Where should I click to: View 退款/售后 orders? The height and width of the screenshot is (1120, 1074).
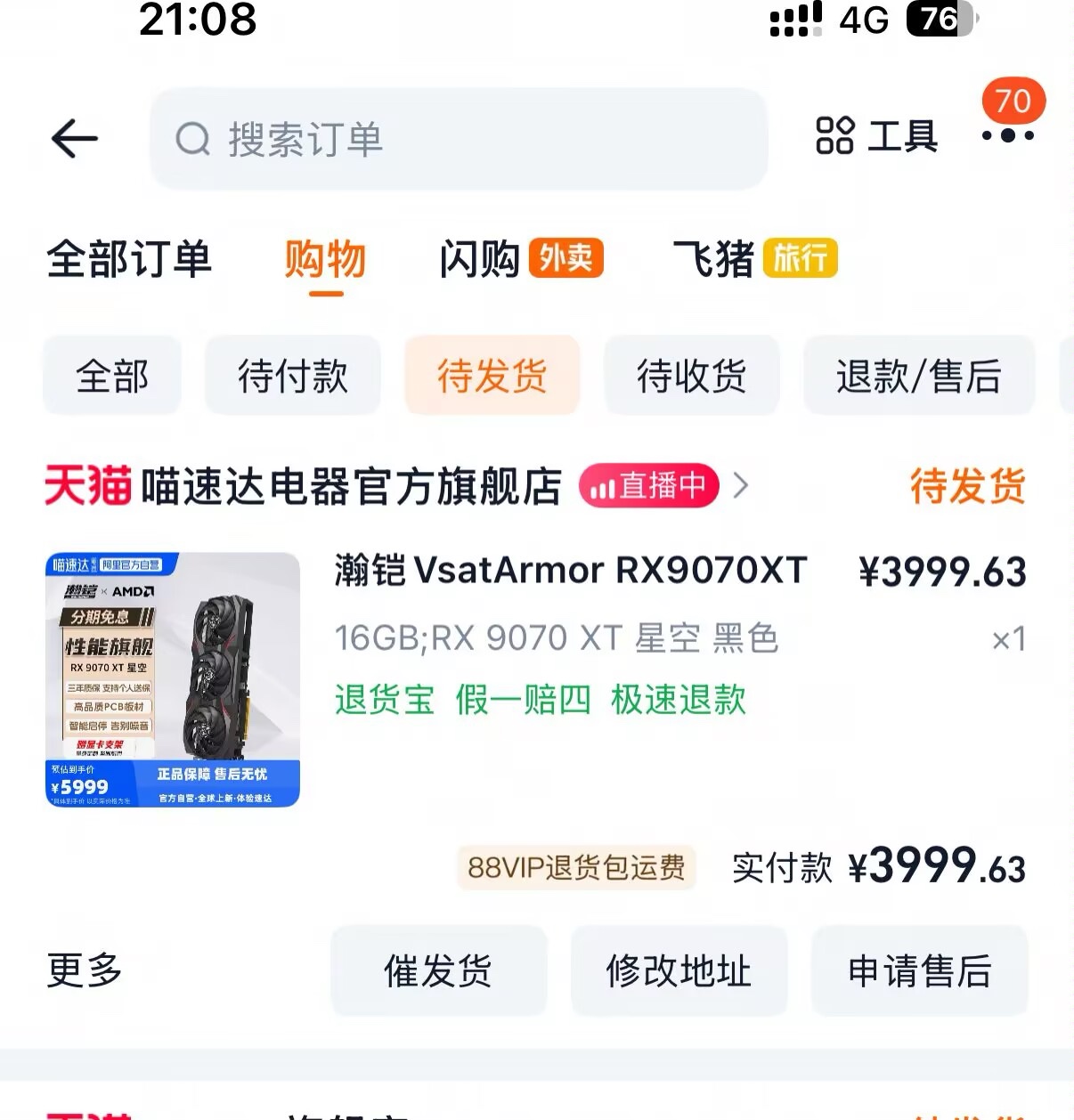[x=918, y=376]
